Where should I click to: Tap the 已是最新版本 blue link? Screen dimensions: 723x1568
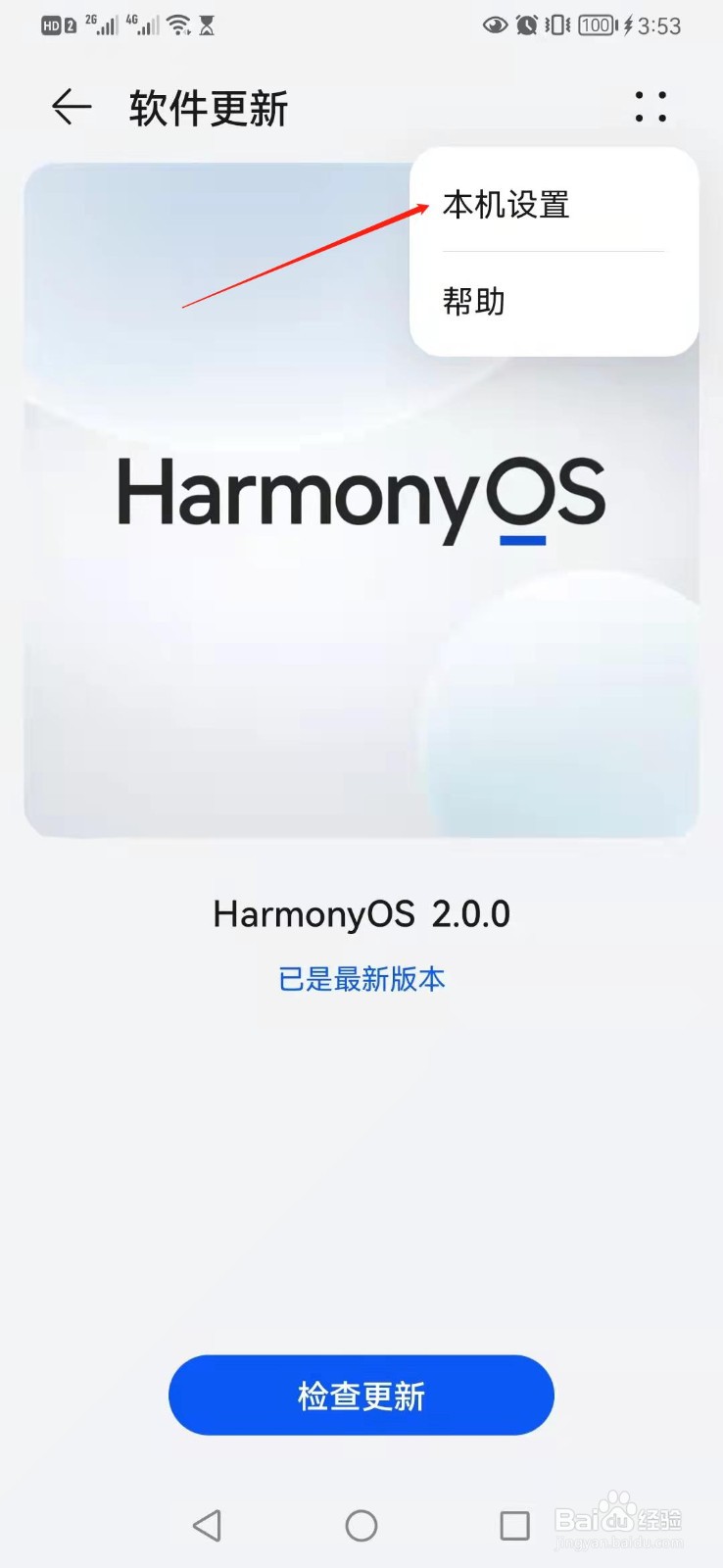coord(361,978)
